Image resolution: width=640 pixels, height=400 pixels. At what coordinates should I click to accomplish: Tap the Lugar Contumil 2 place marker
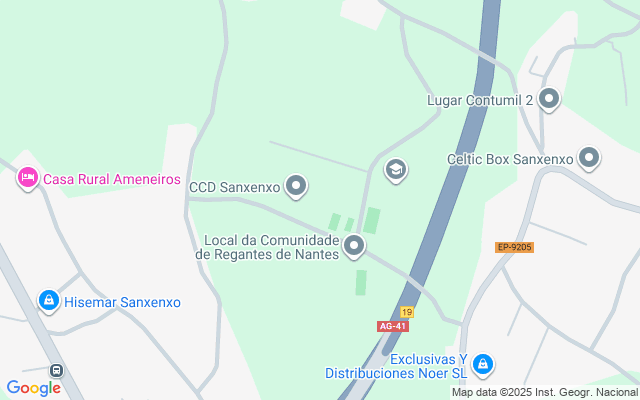(548, 98)
